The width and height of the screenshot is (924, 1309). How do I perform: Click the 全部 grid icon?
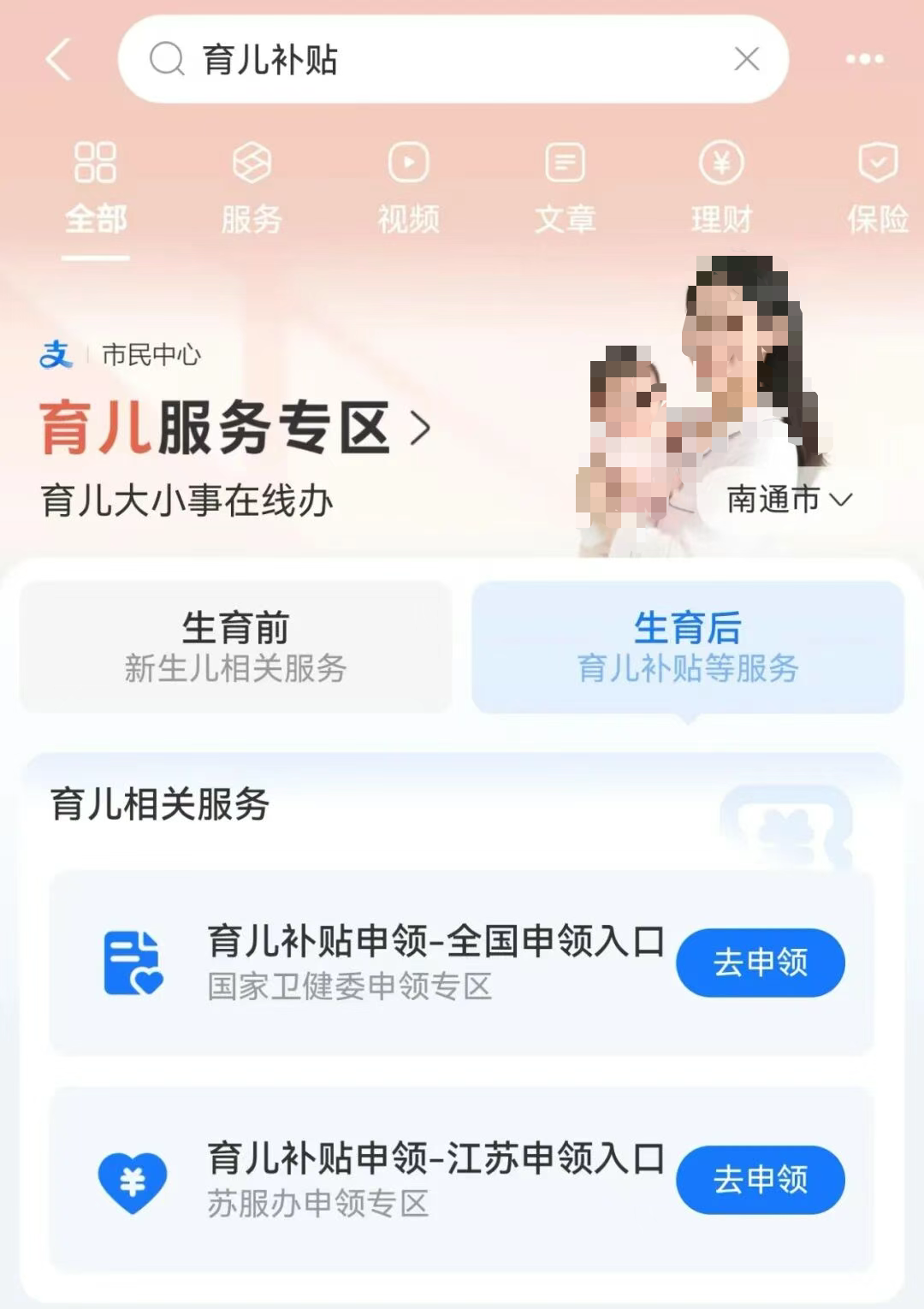(95, 163)
